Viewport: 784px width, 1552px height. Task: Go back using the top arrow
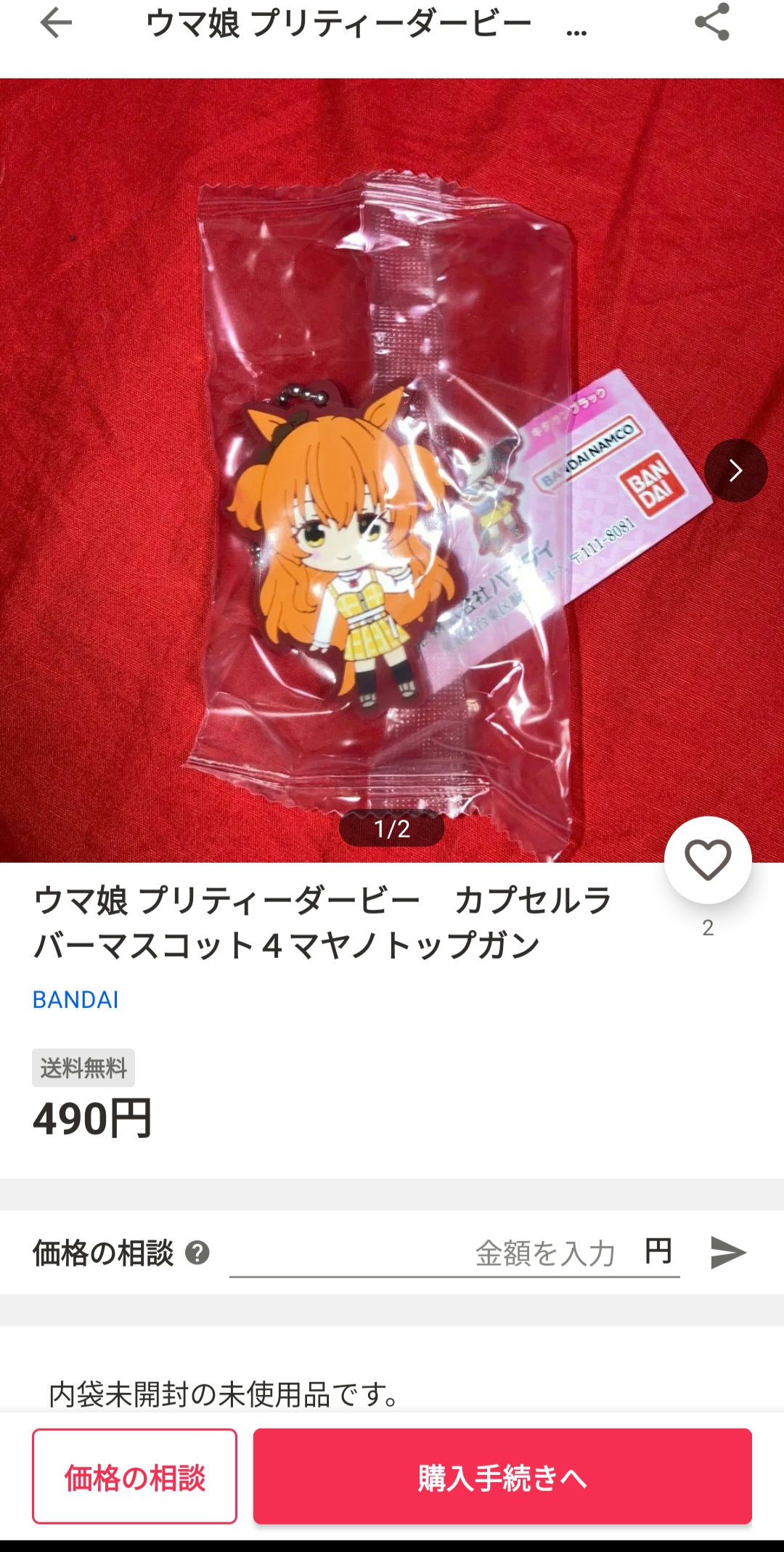click(55, 23)
